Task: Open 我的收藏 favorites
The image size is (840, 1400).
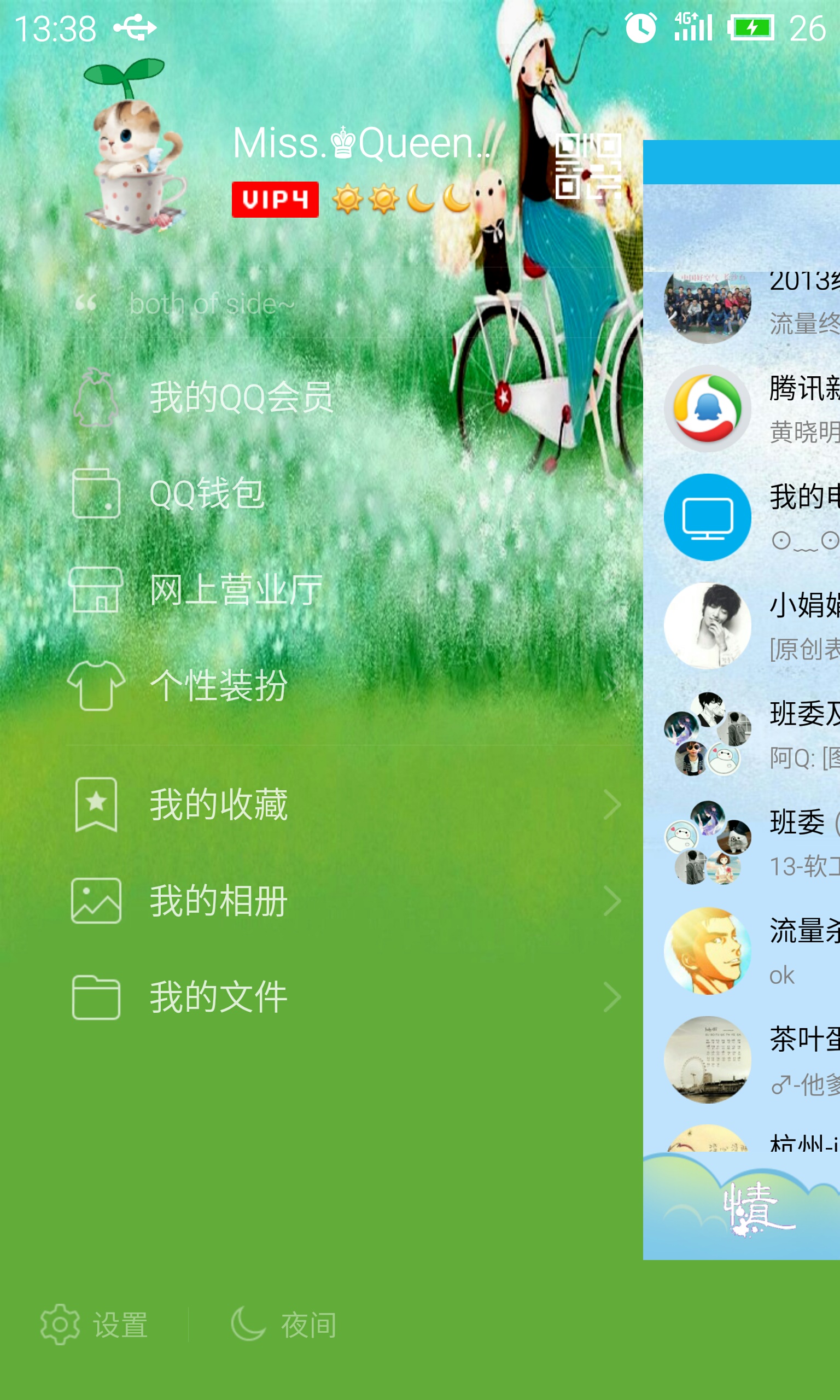Action: coord(218,804)
